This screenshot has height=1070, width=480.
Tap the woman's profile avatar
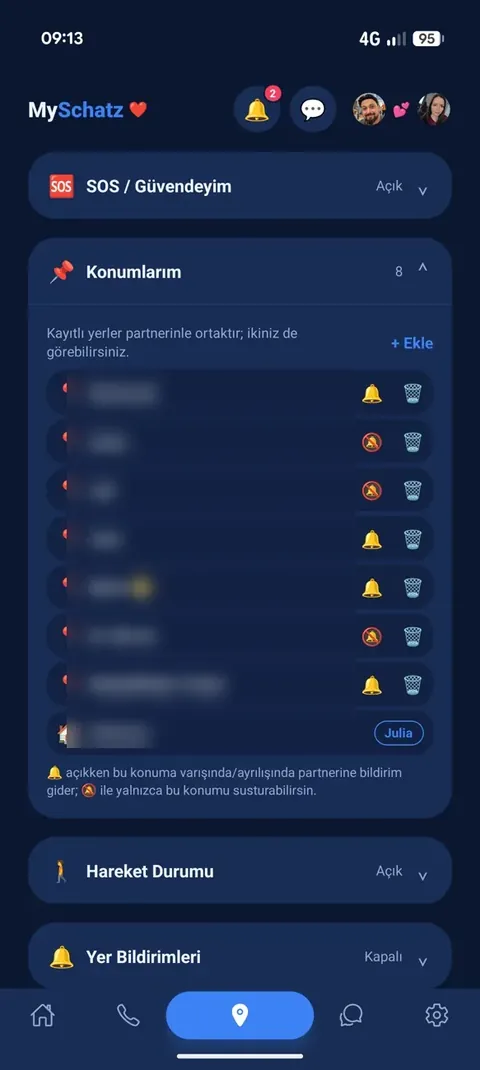click(x=434, y=109)
